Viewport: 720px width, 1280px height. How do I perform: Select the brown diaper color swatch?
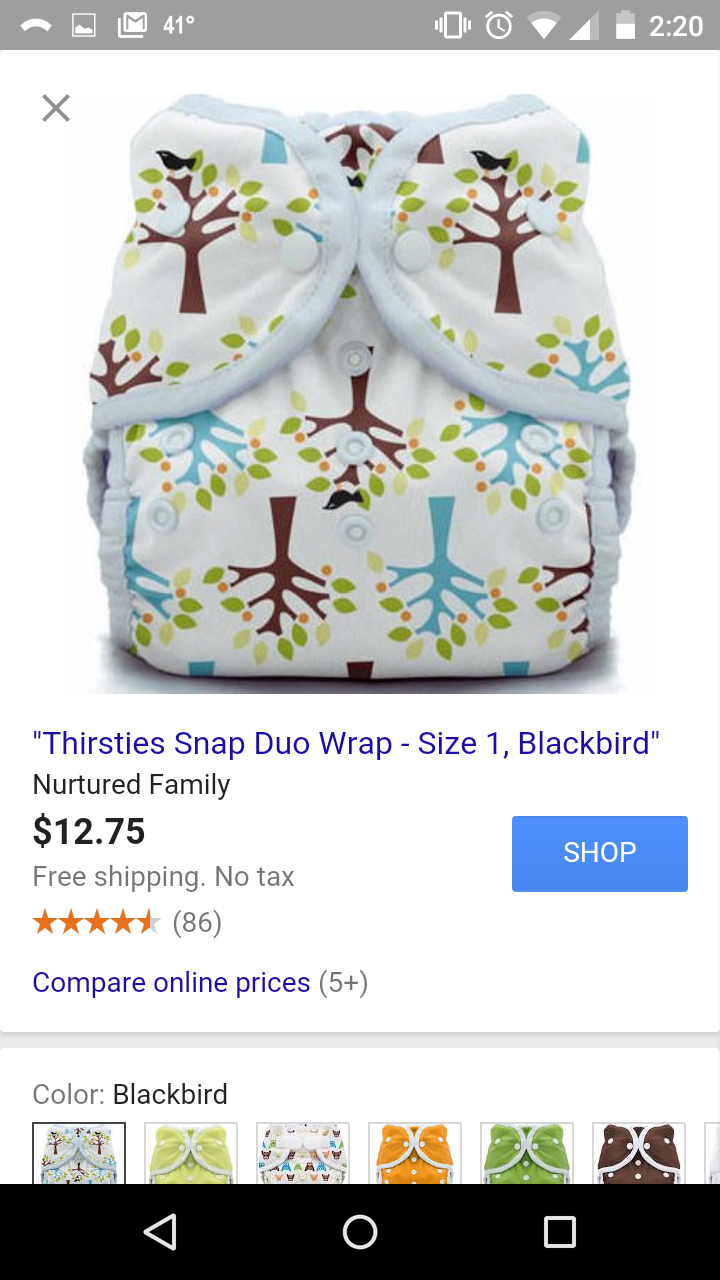[x=639, y=1154]
